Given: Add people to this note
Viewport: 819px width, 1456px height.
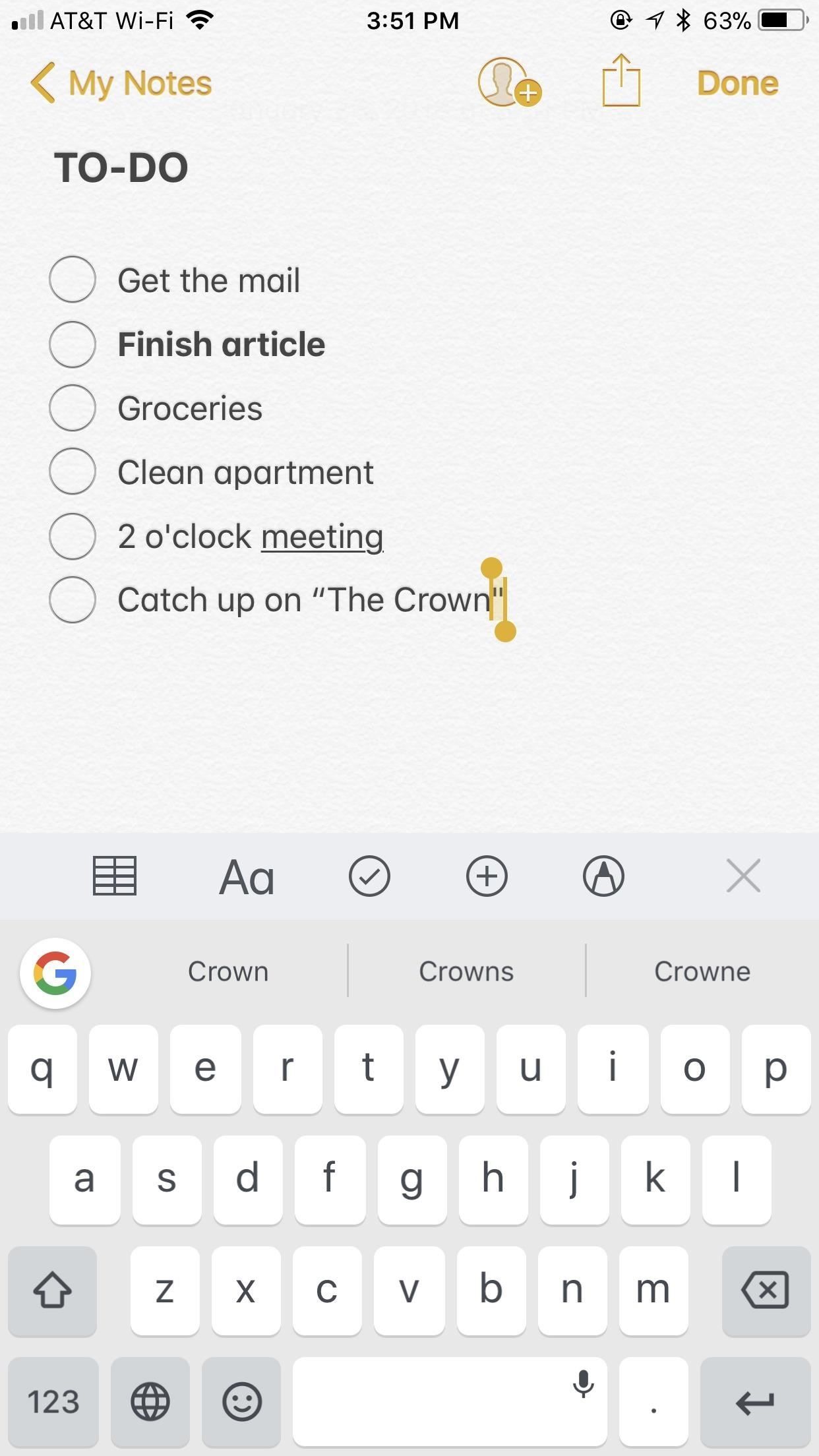Looking at the screenshot, I should point(508,83).
